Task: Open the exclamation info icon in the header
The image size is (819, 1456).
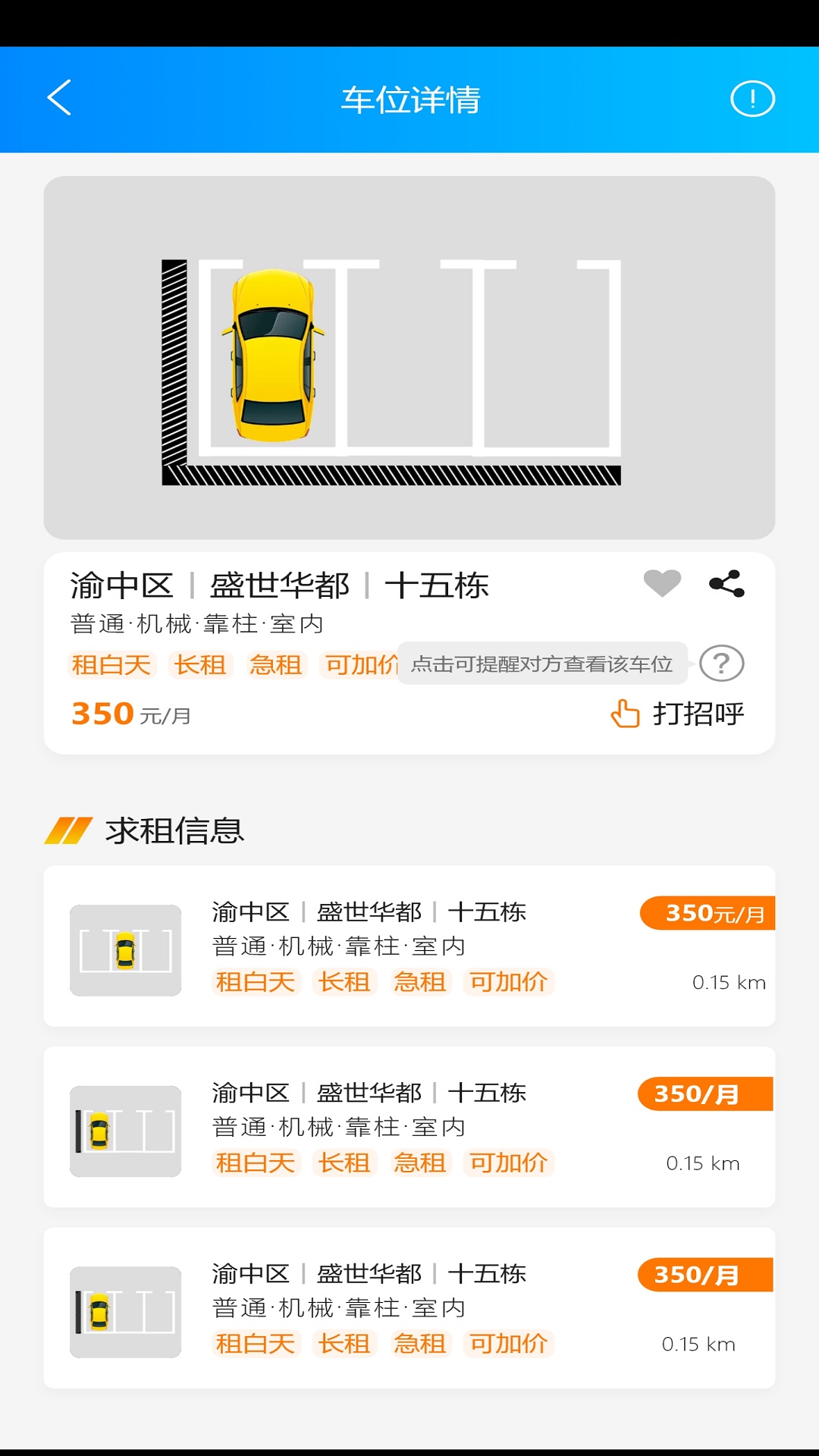Action: pyautogui.click(x=752, y=99)
